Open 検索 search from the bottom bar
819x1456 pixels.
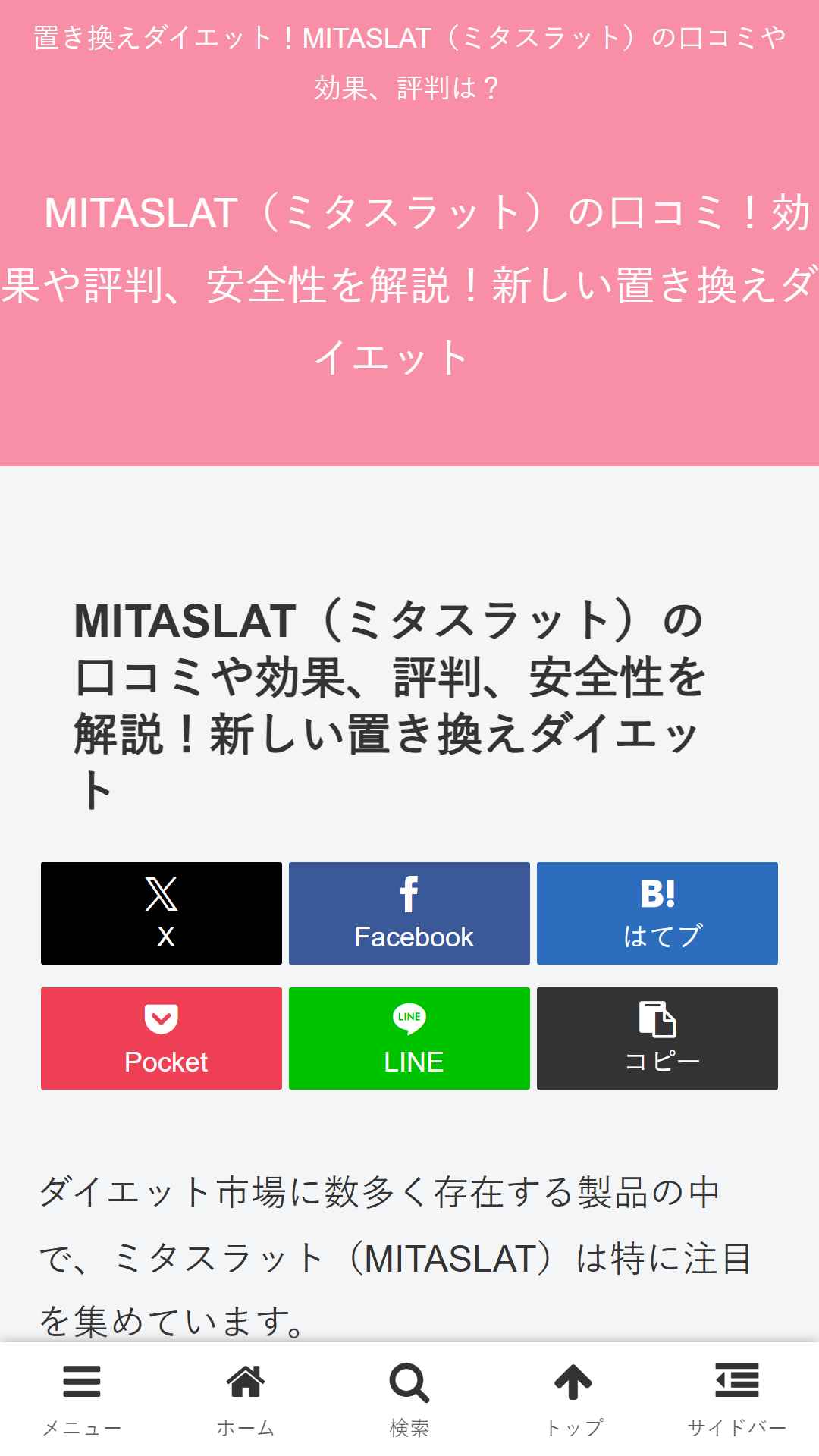(409, 1400)
